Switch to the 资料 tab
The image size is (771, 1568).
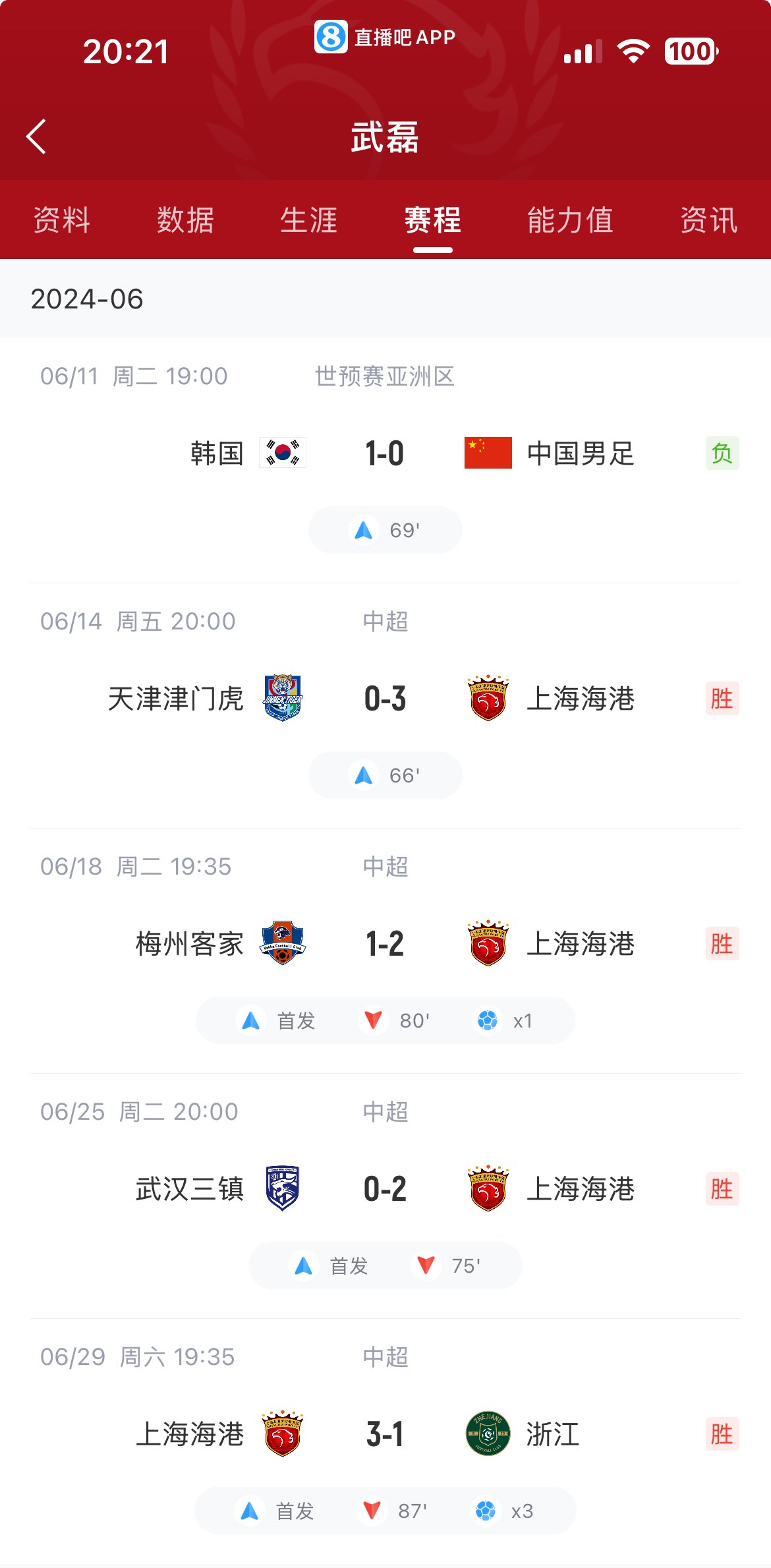(62, 220)
